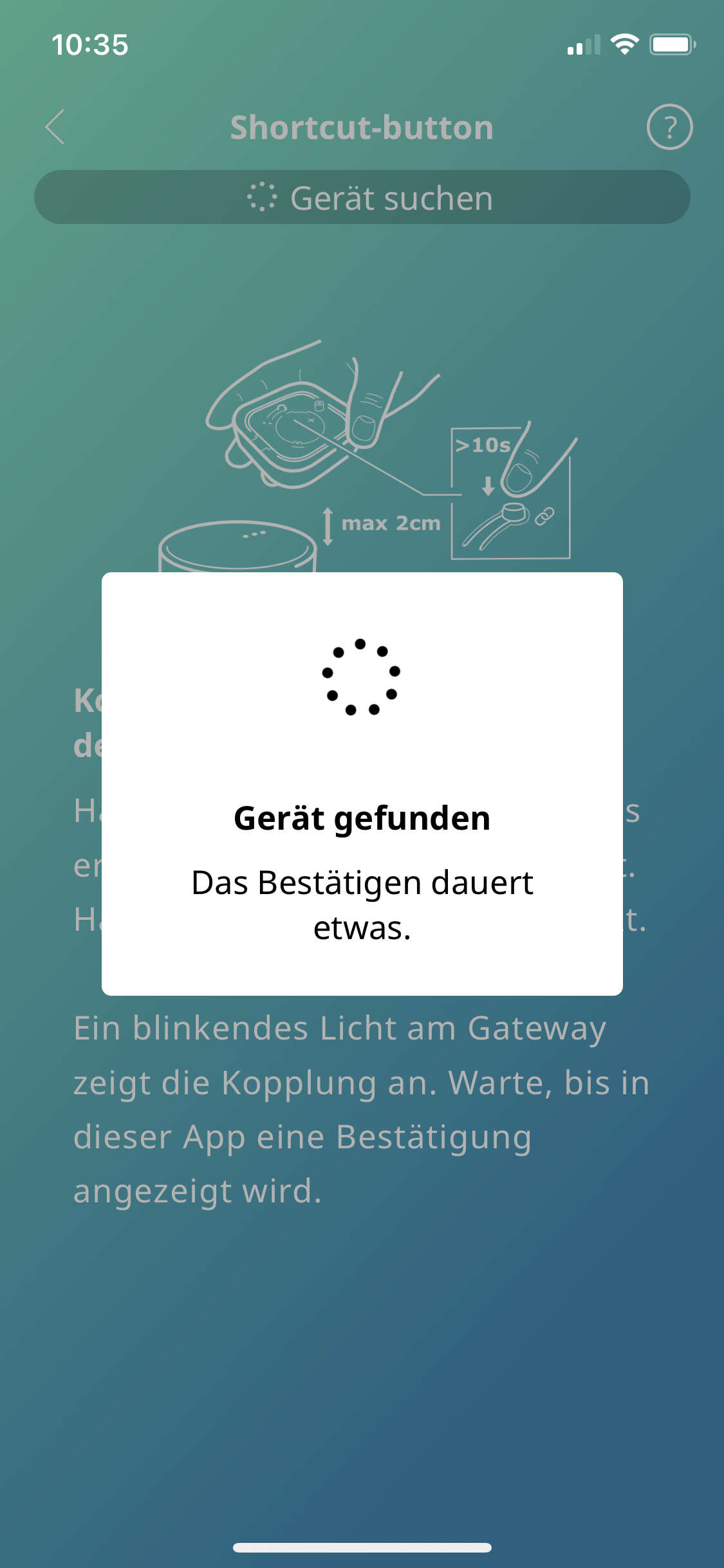The width and height of the screenshot is (724, 1568).
Task: Tap the Gerät suchen button
Action: (x=362, y=198)
